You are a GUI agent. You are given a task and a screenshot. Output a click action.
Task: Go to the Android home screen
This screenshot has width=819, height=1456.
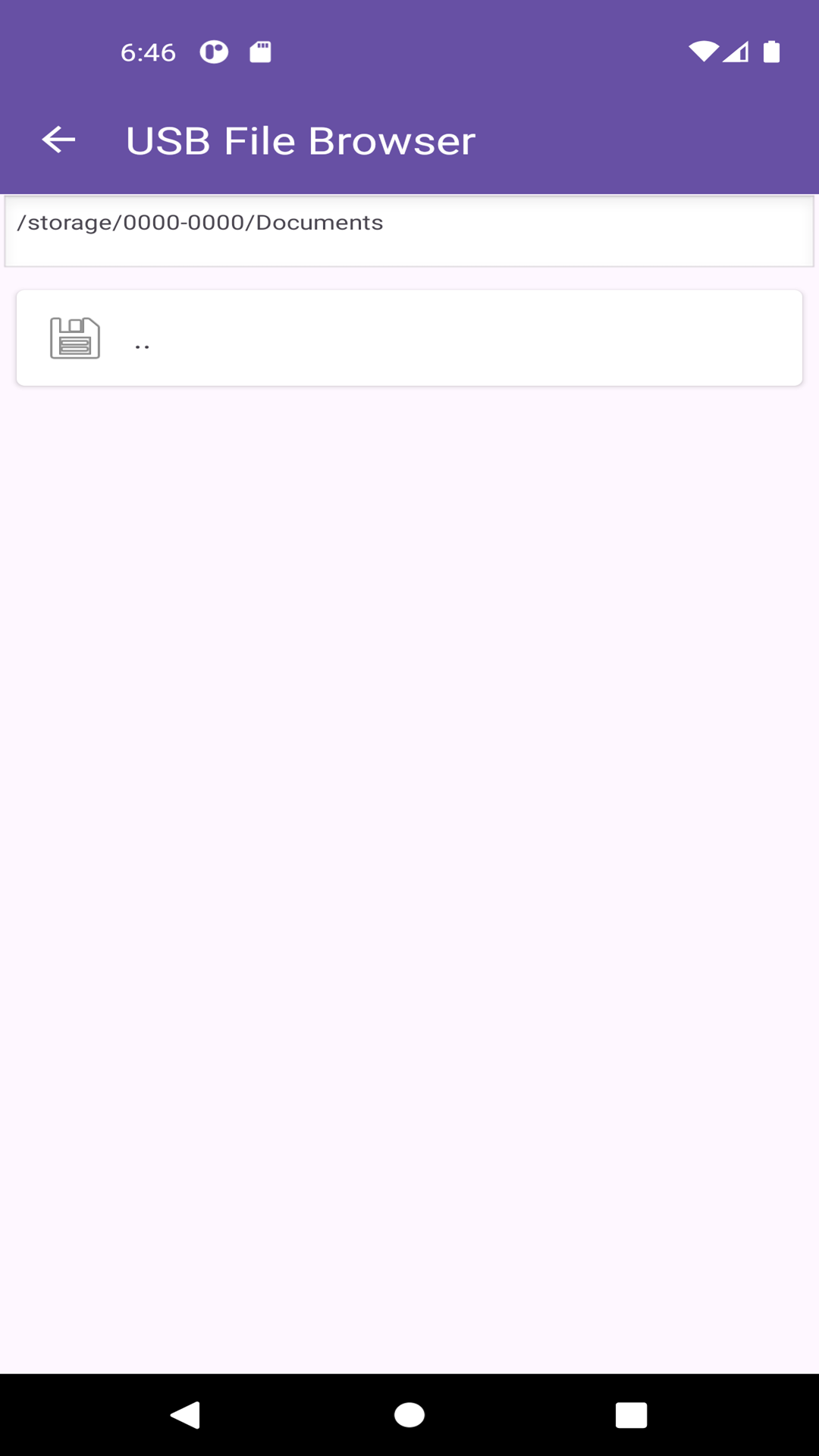409,1415
